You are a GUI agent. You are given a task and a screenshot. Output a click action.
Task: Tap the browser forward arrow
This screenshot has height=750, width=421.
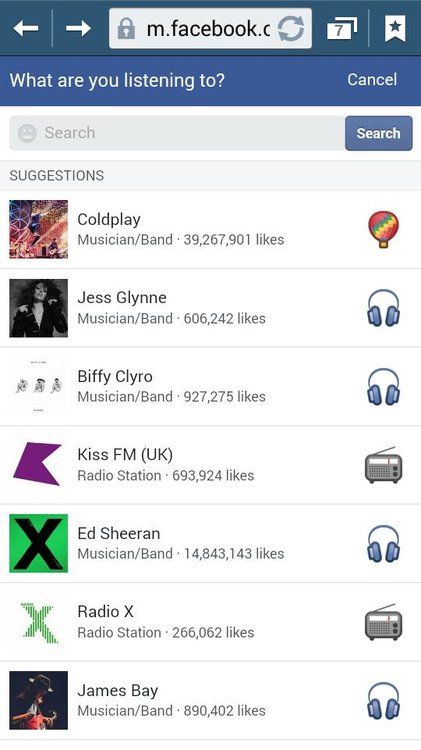coord(78,29)
